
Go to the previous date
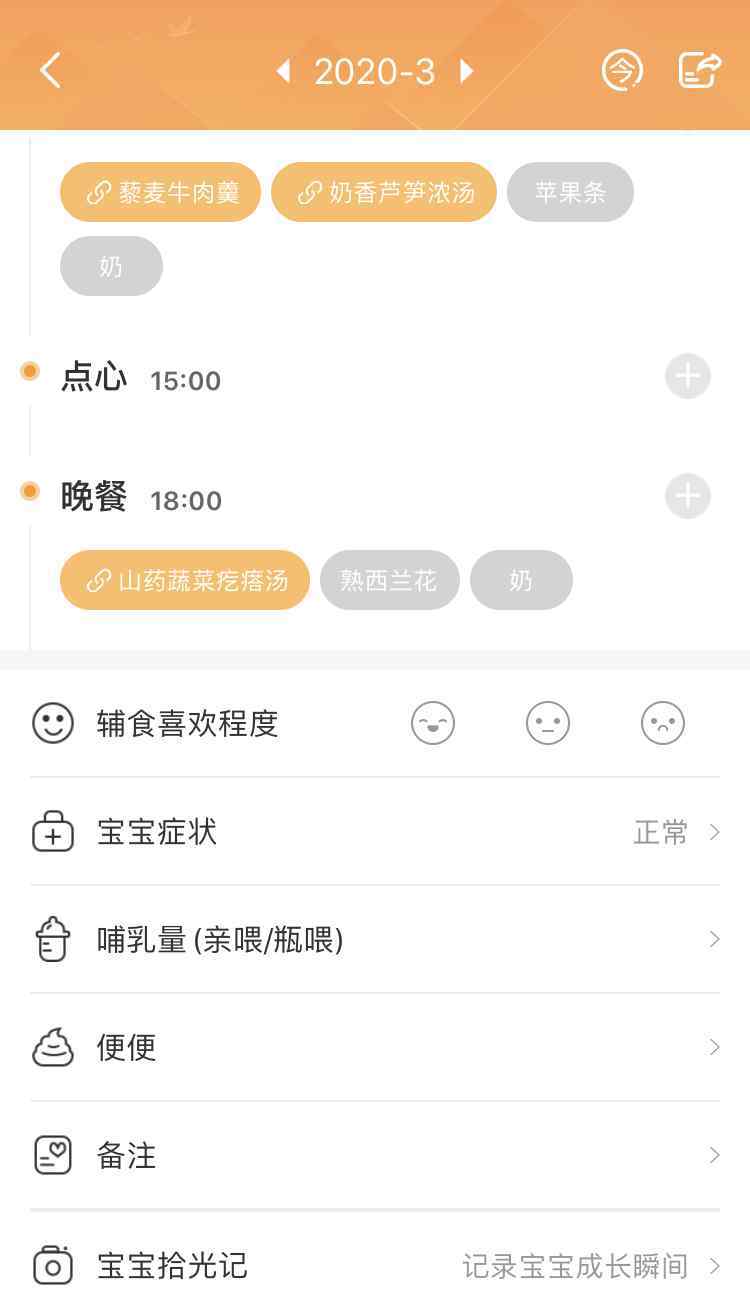click(x=283, y=71)
